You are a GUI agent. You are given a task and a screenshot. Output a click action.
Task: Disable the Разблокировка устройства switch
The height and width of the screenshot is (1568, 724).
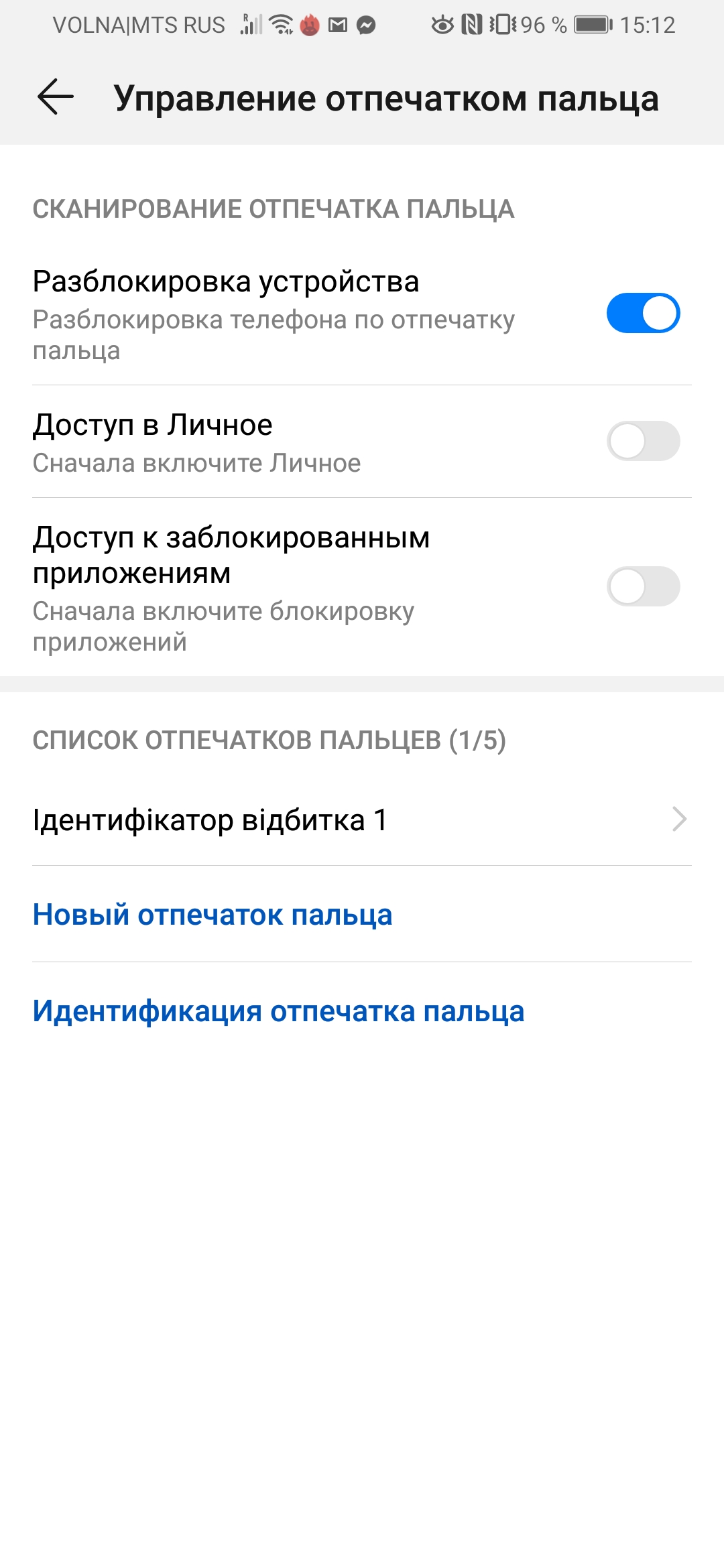click(x=643, y=313)
